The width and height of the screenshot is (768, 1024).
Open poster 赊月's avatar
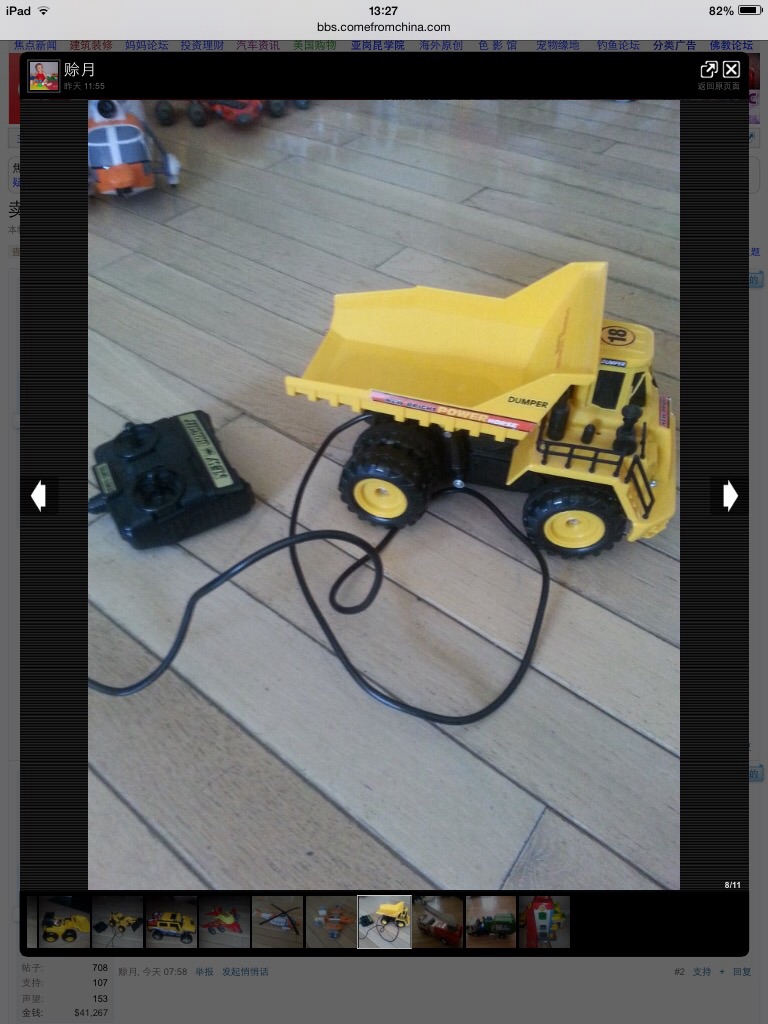pyautogui.click(x=43, y=76)
